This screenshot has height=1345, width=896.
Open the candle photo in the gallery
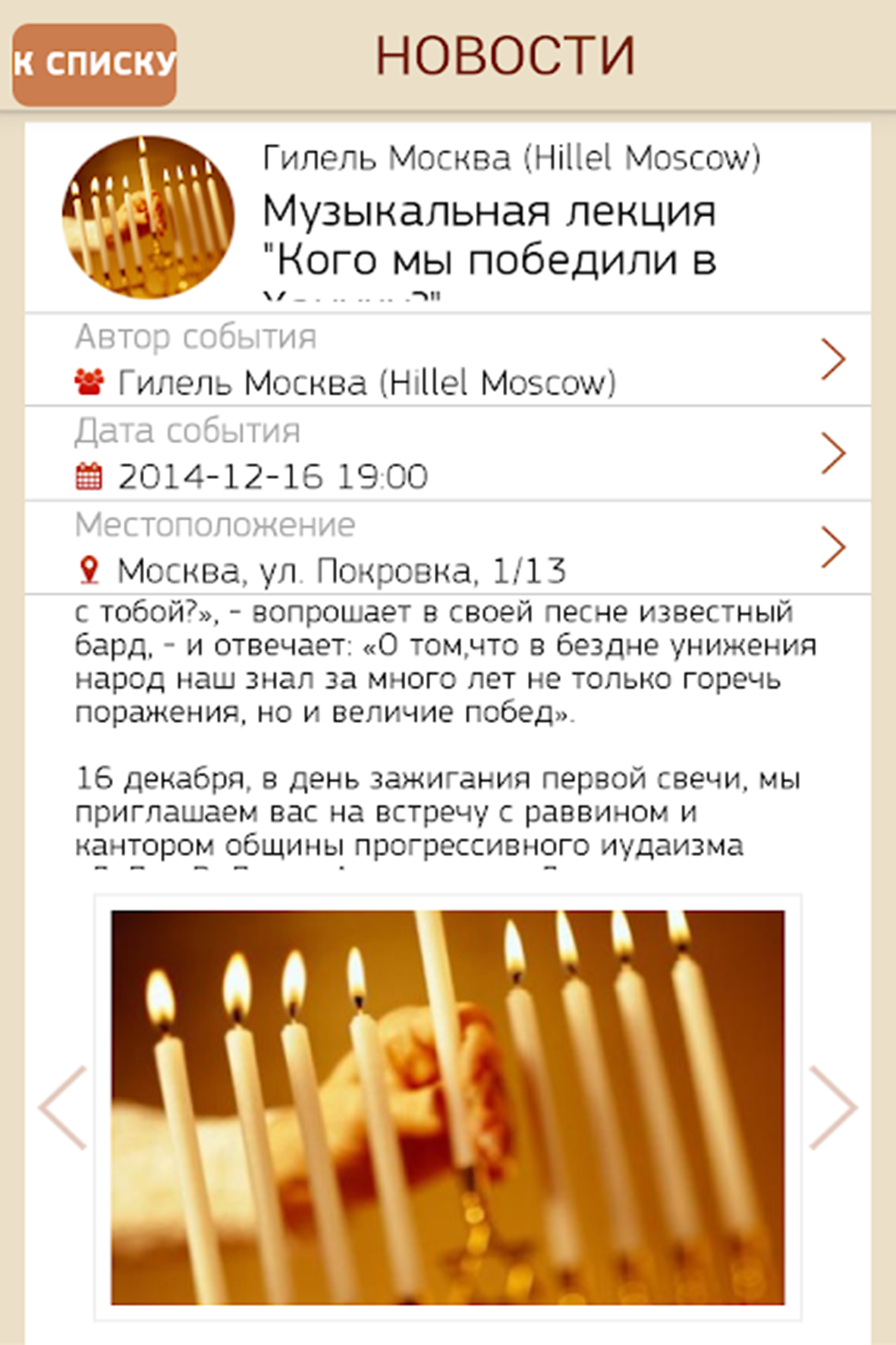click(448, 1107)
